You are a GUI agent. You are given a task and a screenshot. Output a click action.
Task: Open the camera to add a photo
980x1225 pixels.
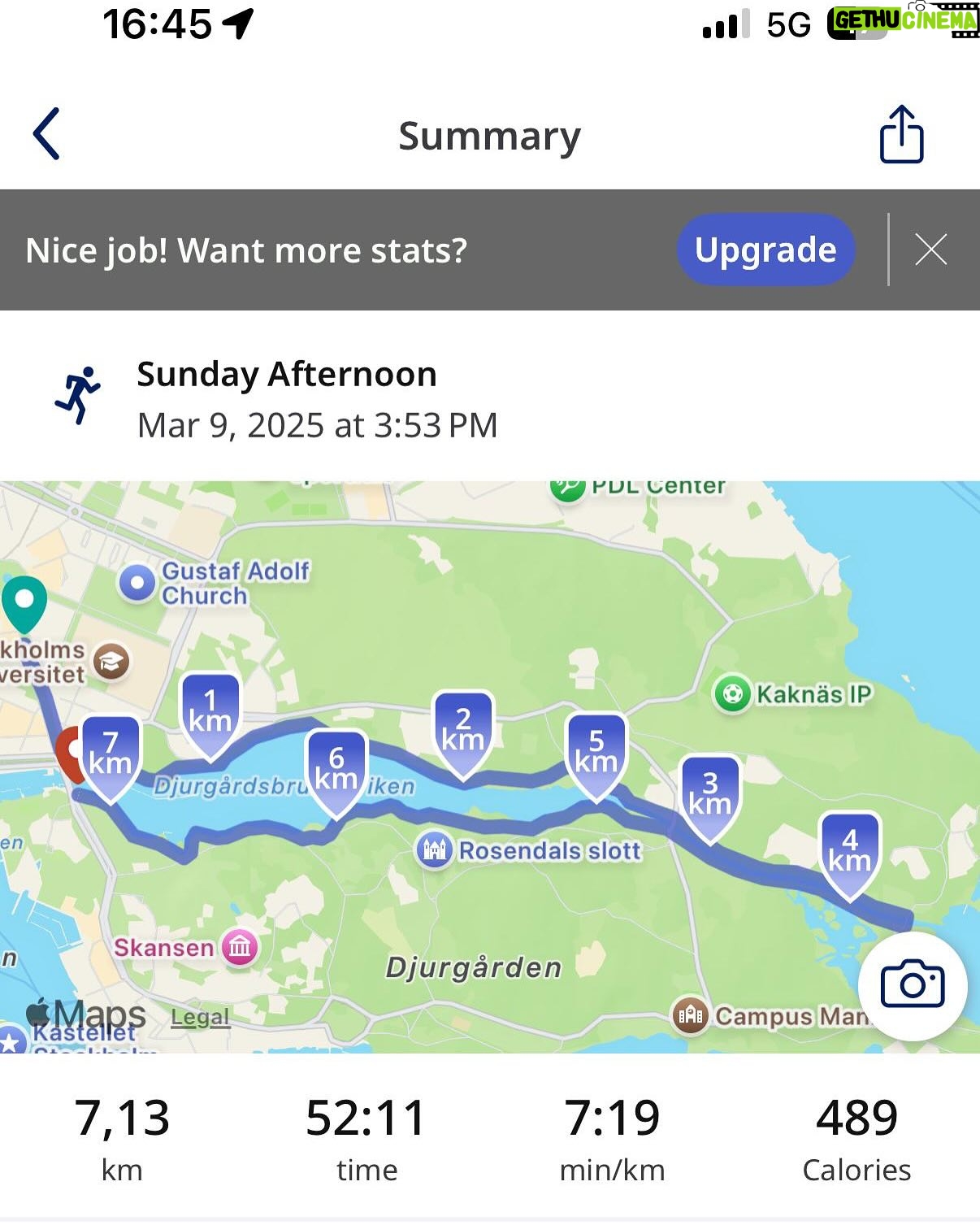[912, 985]
